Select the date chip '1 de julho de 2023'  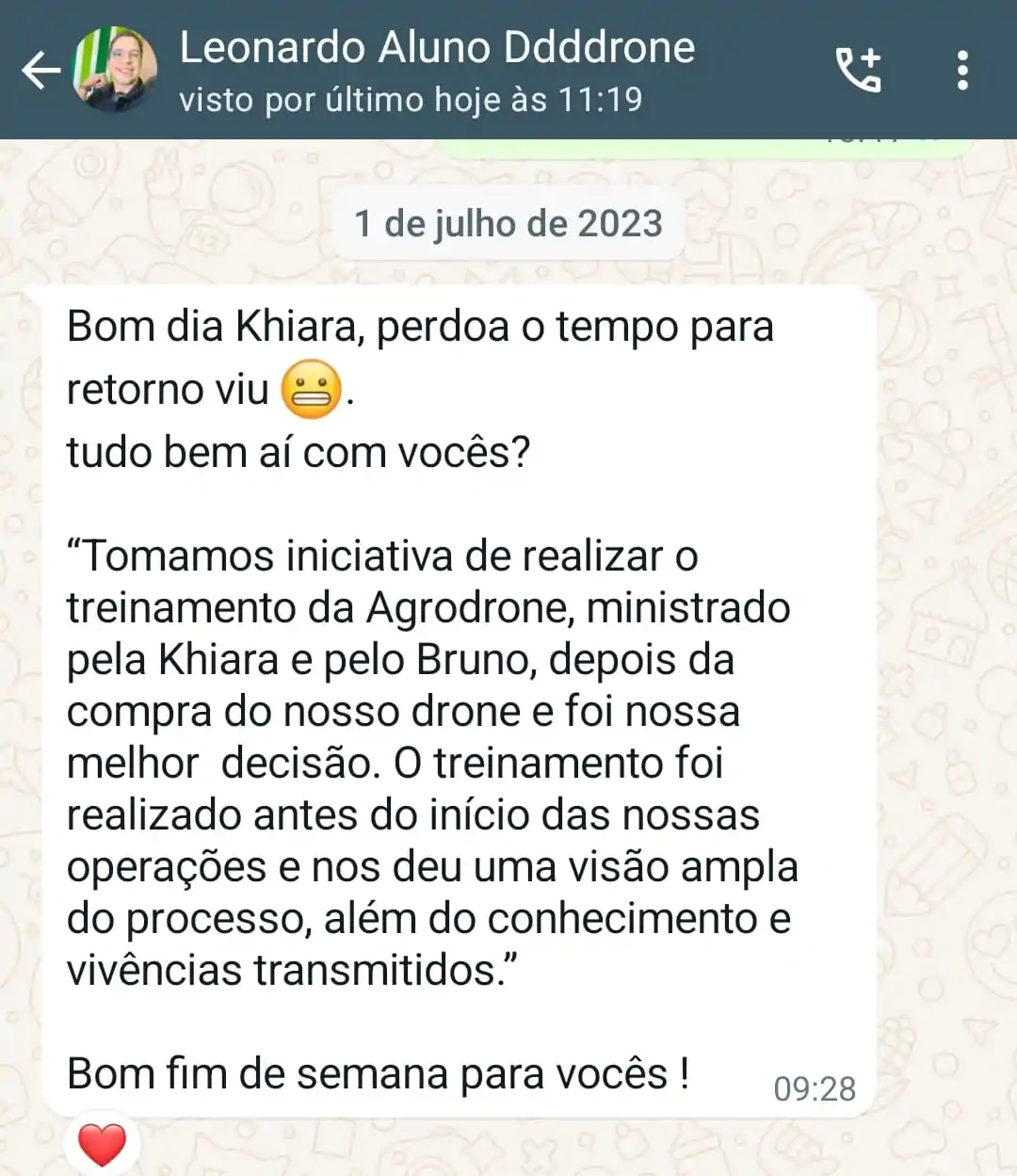pyautogui.click(x=508, y=224)
